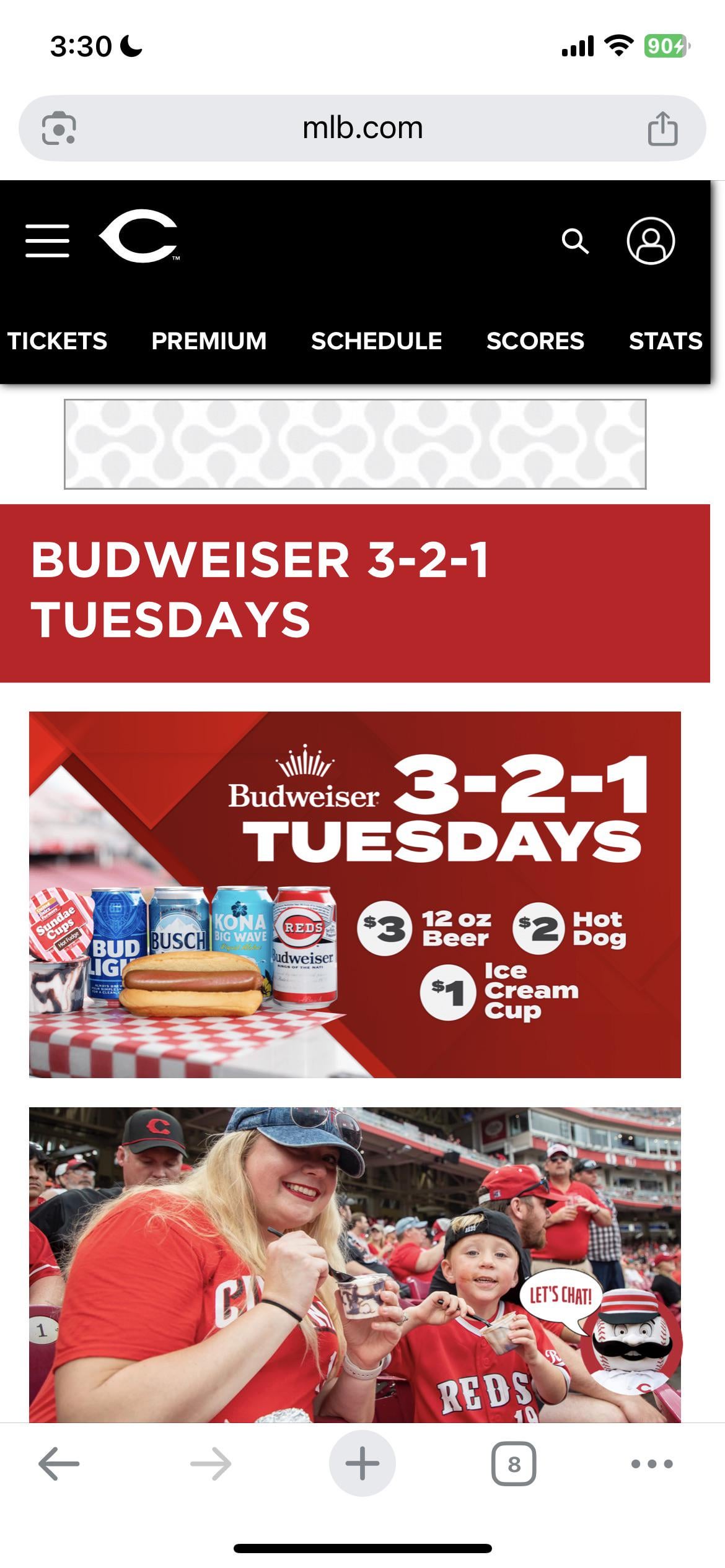Screen dimensions: 725x1568
Task: Open the Stats section
Action: pos(665,341)
